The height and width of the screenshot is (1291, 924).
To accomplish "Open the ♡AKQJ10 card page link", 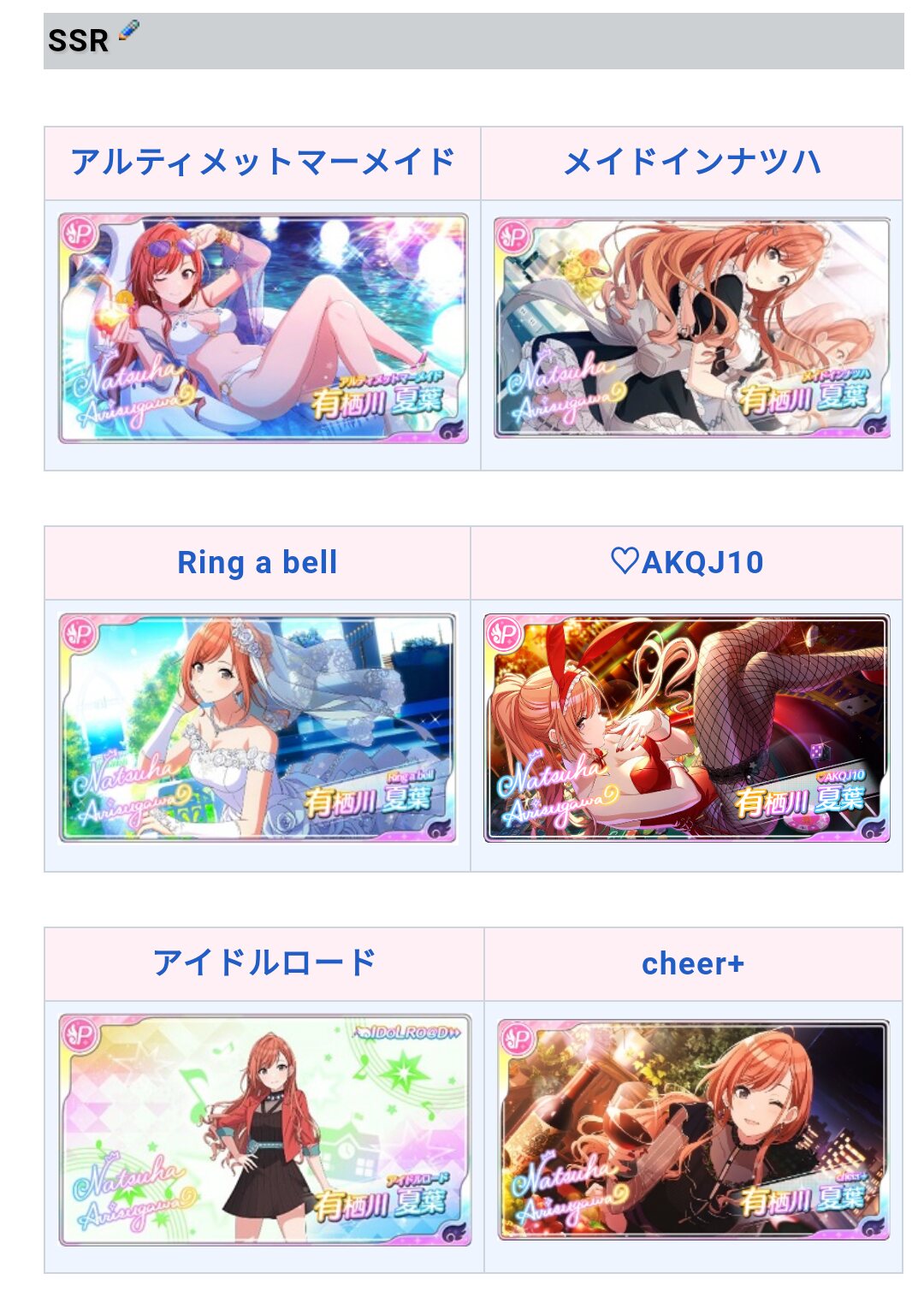I will click(687, 563).
